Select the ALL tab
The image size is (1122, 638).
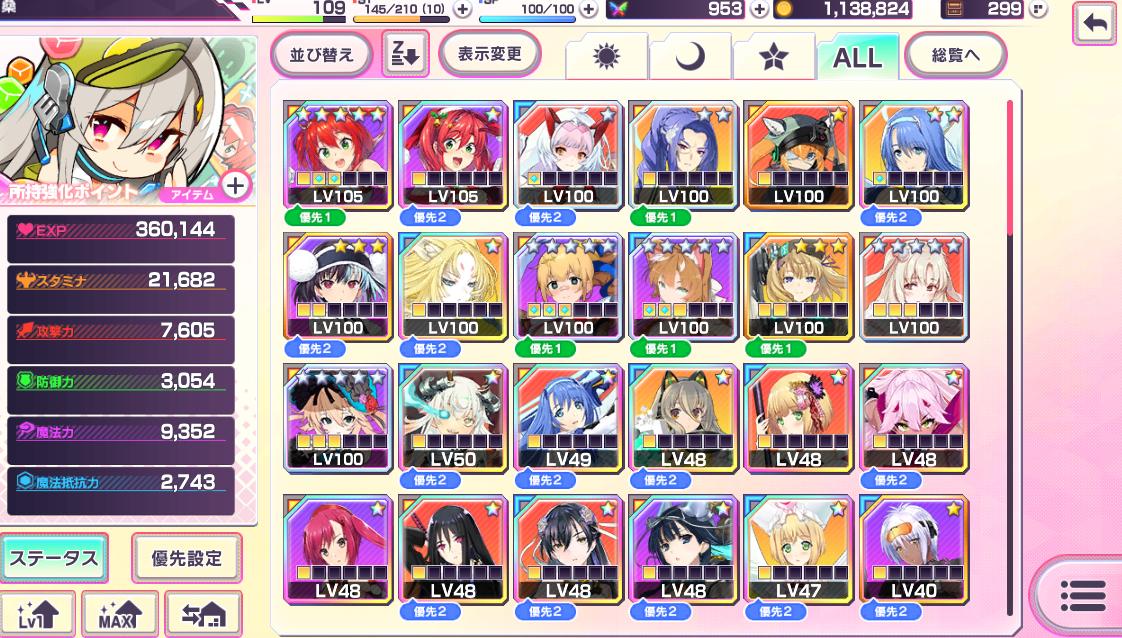[x=857, y=57]
